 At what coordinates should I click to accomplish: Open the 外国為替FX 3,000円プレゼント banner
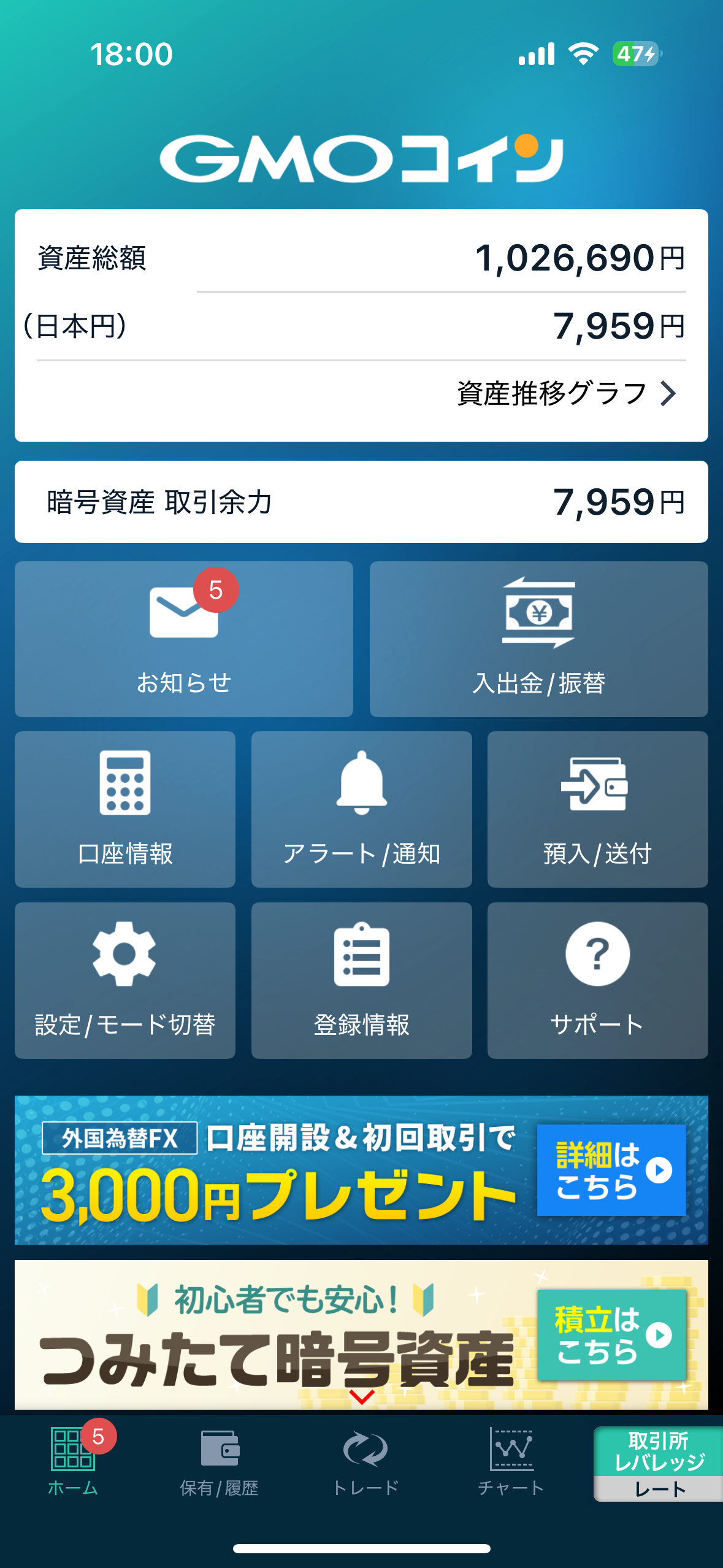tap(361, 1169)
